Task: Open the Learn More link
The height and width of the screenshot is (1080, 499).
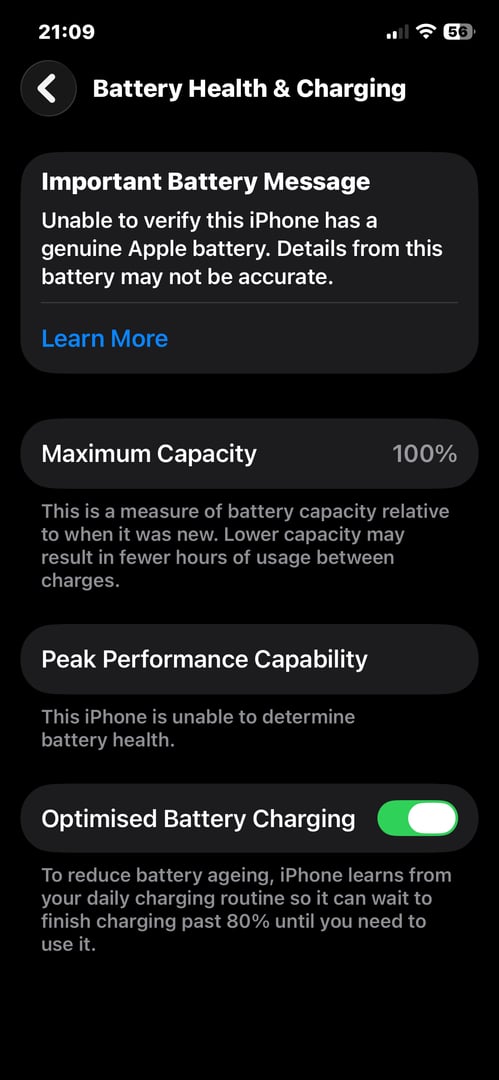Action: (105, 339)
